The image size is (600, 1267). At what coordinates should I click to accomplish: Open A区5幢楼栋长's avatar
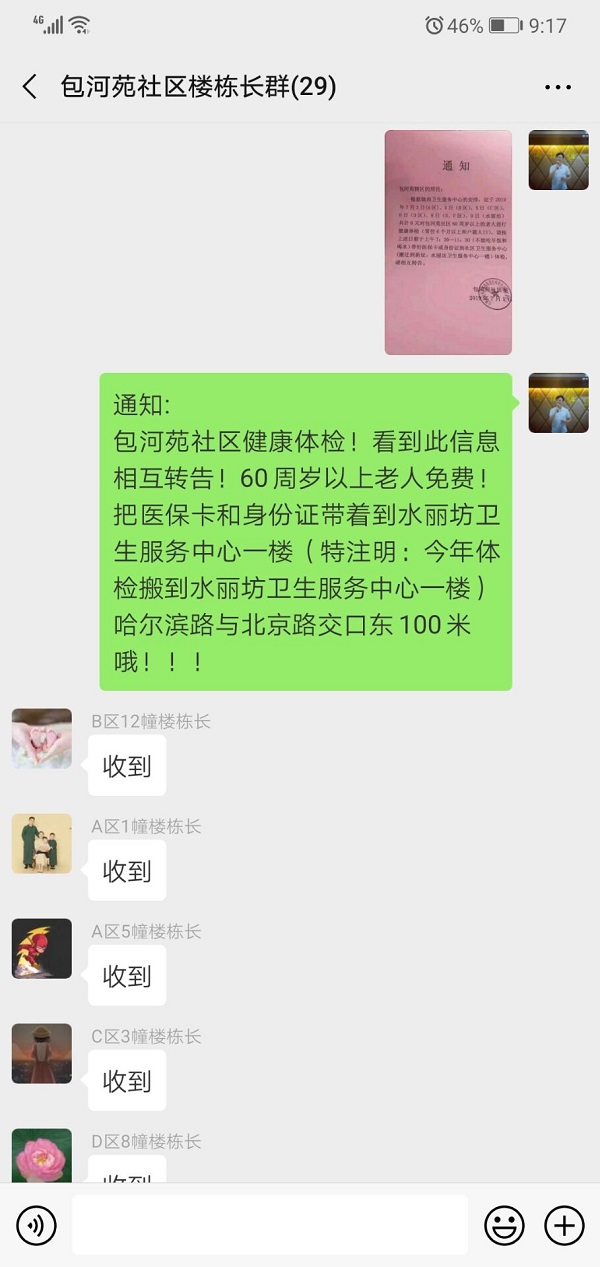coord(42,948)
